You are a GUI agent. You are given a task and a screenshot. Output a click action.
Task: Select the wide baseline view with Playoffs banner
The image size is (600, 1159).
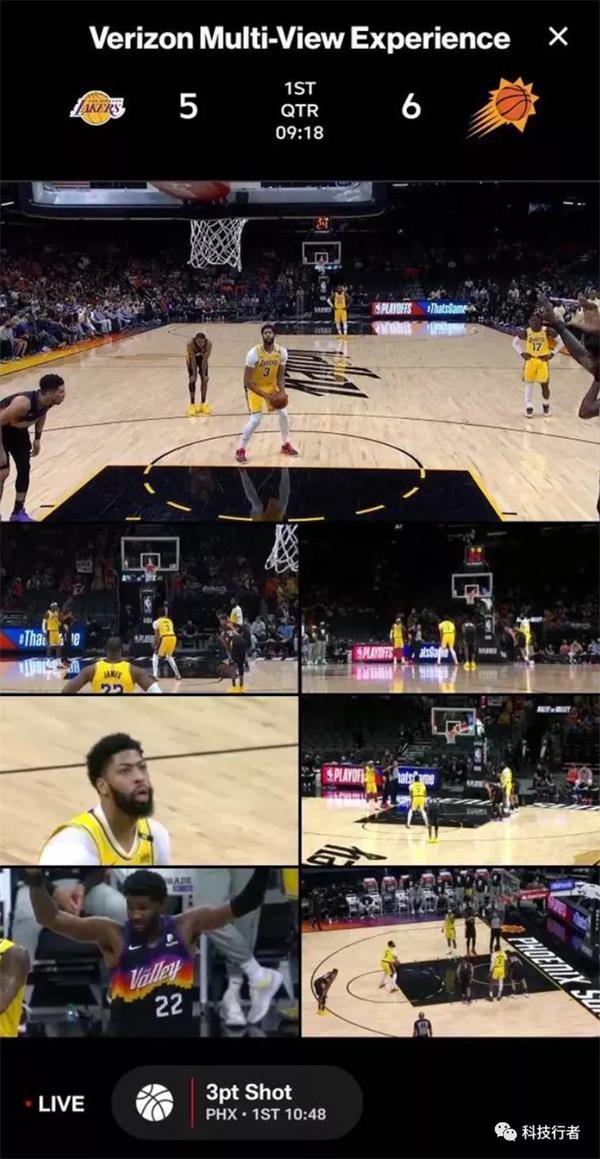tap(450, 608)
